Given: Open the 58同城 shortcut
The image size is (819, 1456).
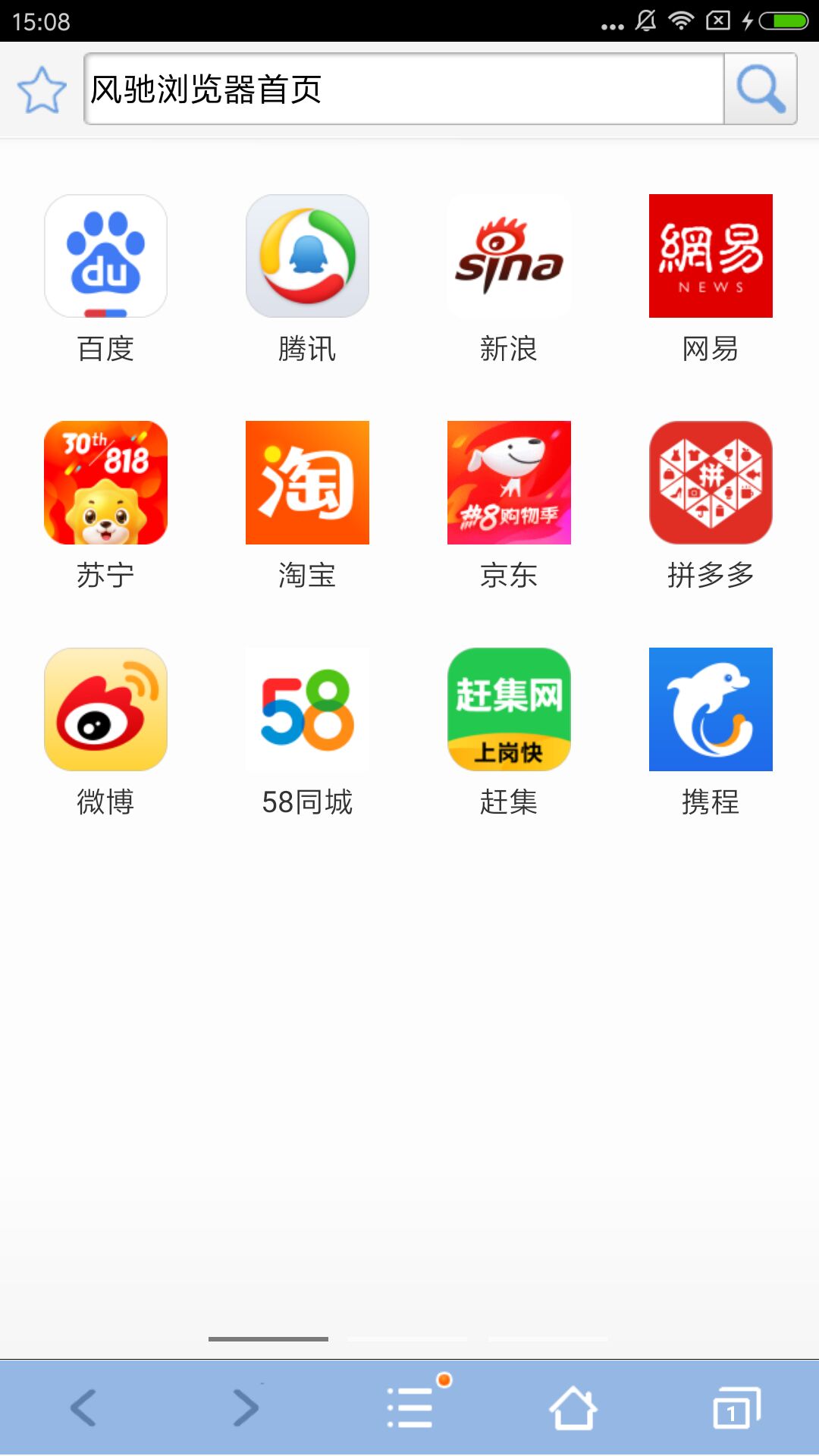Looking at the screenshot, I should click(x=307, y=710).
